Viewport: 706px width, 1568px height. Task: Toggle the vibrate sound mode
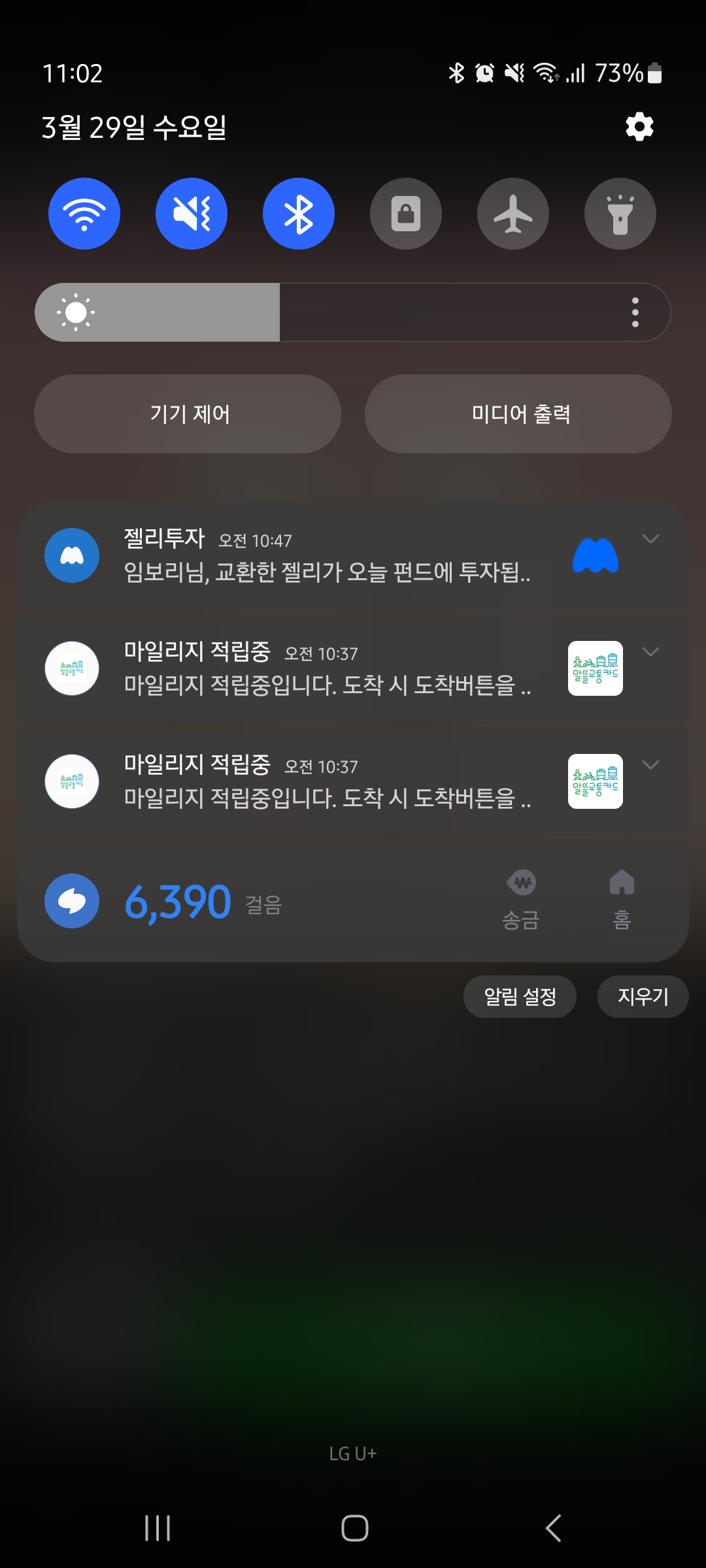click(x=192, y=214)
